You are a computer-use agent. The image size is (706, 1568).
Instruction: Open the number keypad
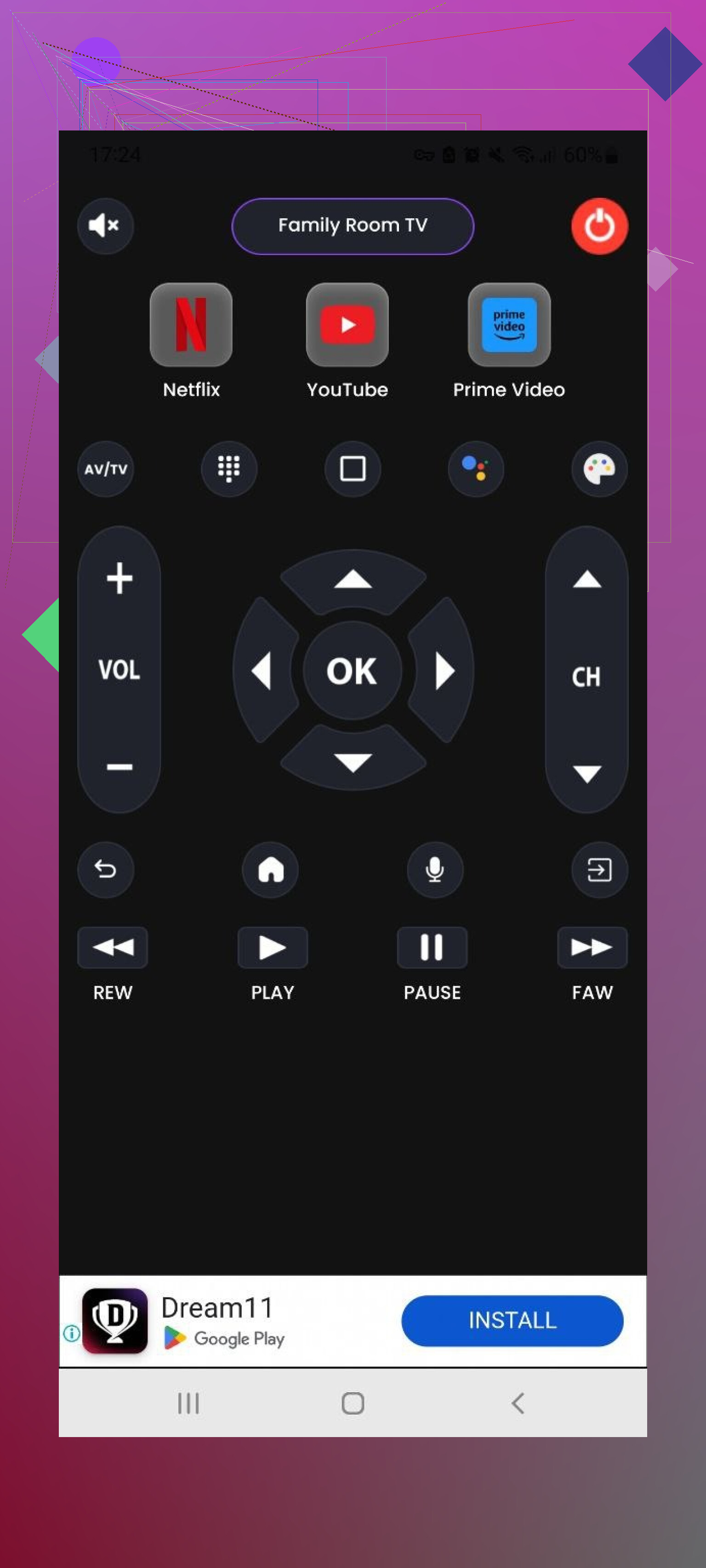point(229,469)
